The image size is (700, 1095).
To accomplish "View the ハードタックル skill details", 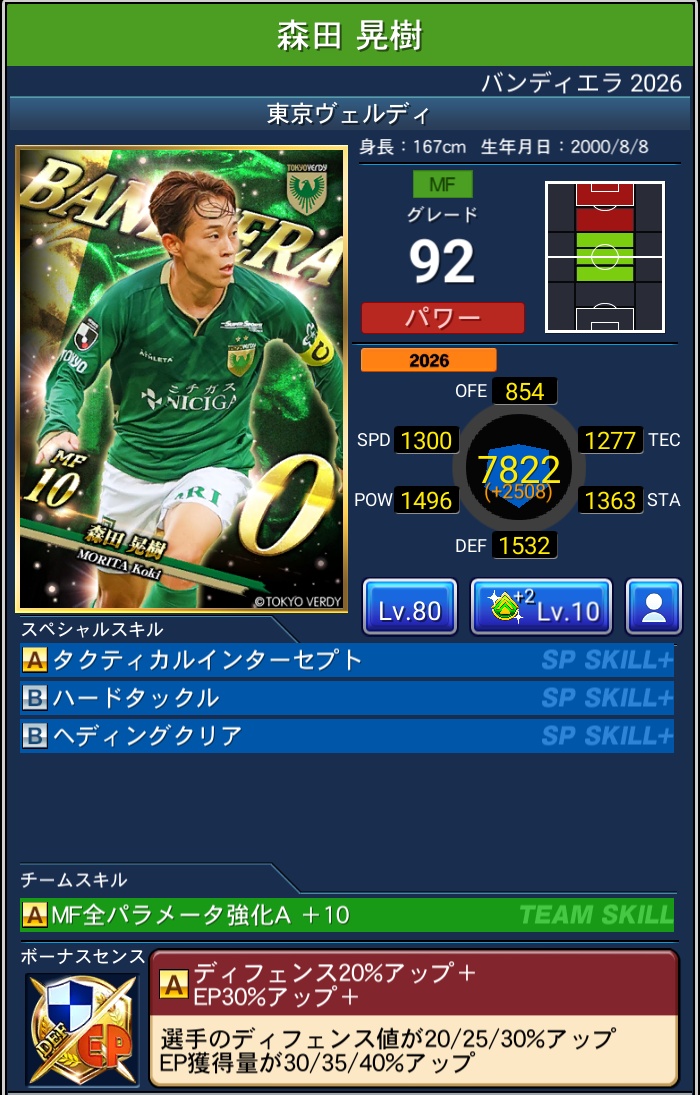I will [346, 698].
